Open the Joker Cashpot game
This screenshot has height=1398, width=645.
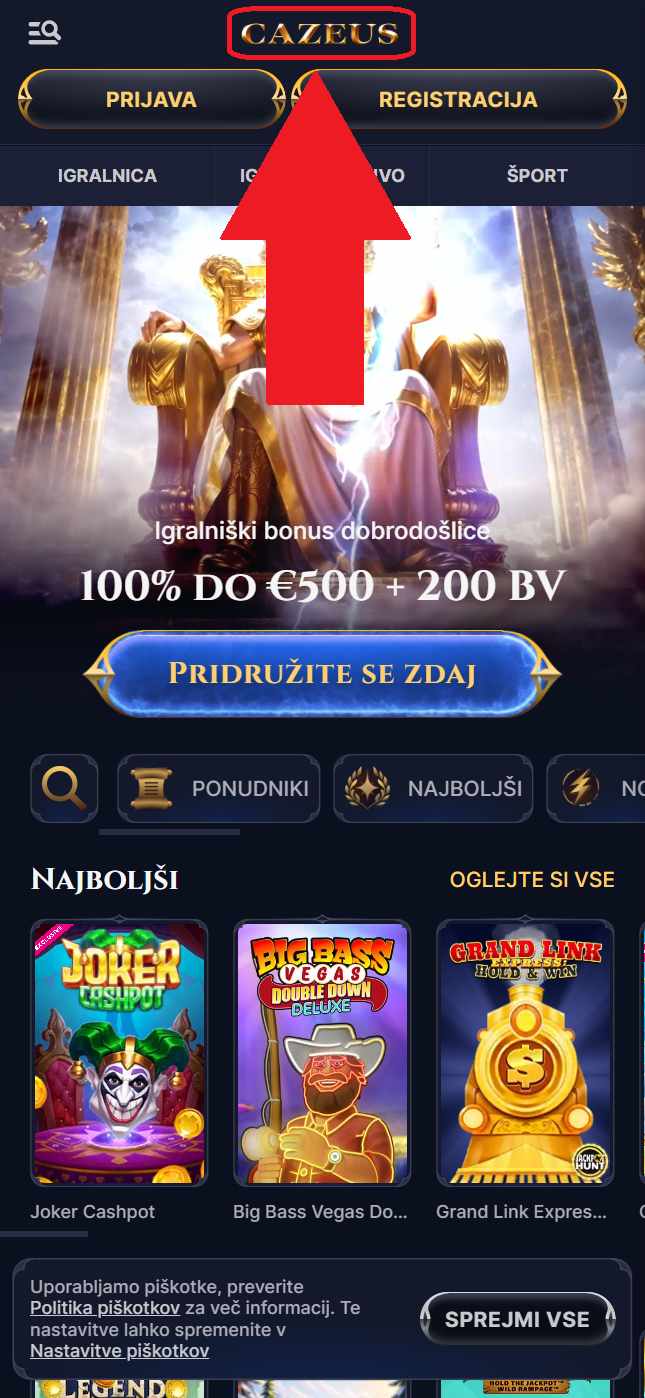point(119,1053)
